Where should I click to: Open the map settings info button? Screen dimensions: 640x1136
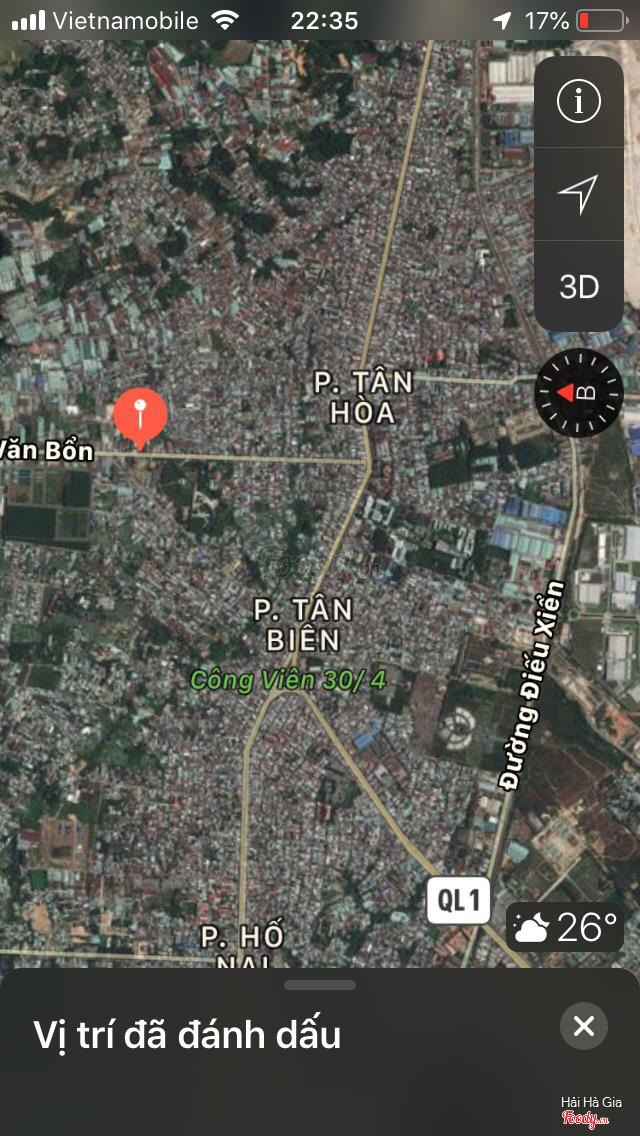pos(578,101)
